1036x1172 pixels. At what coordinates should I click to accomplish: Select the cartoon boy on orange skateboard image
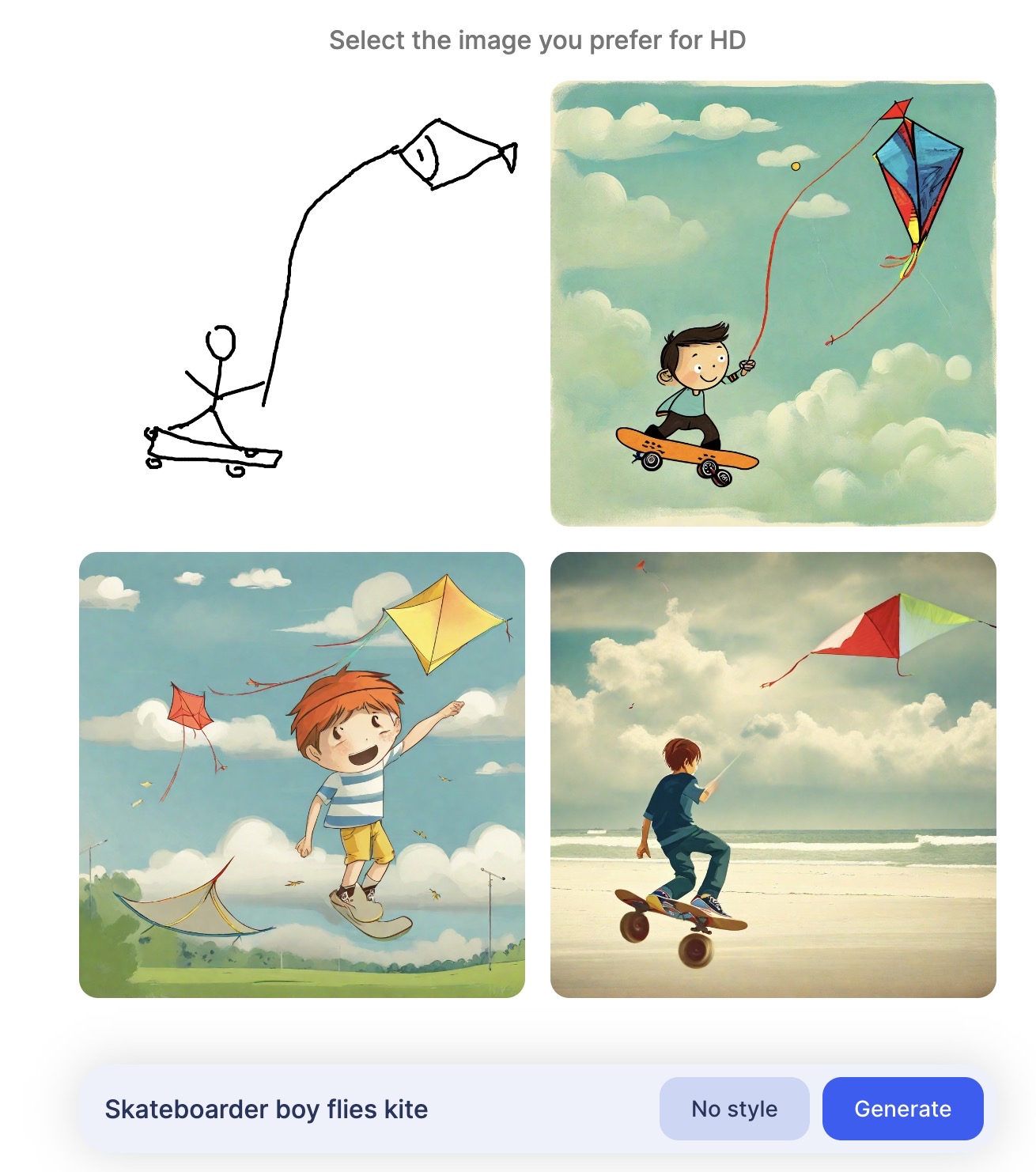[773, 304]
